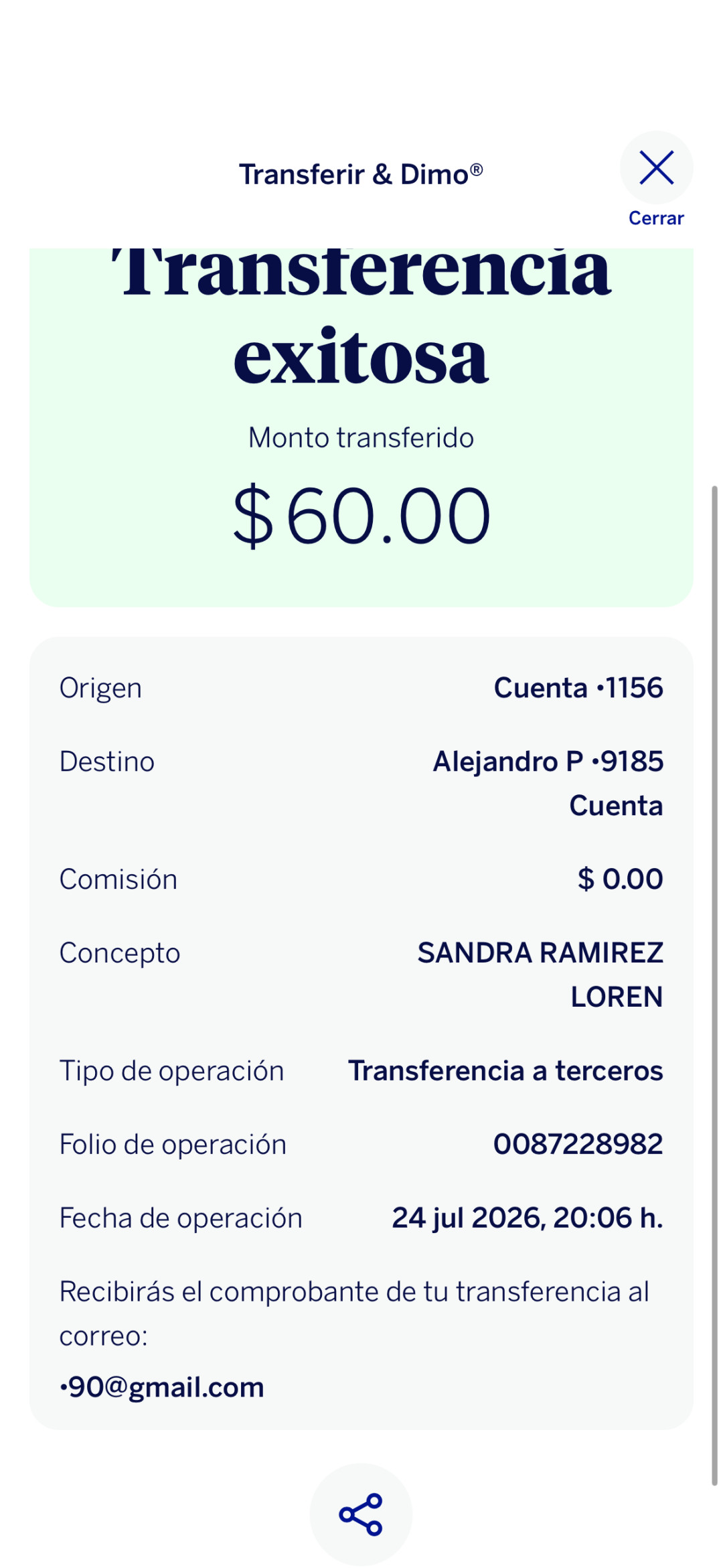Share the transfer receipt
The height and width of the screenshot is (1568, 723).
pos(361,1514)
